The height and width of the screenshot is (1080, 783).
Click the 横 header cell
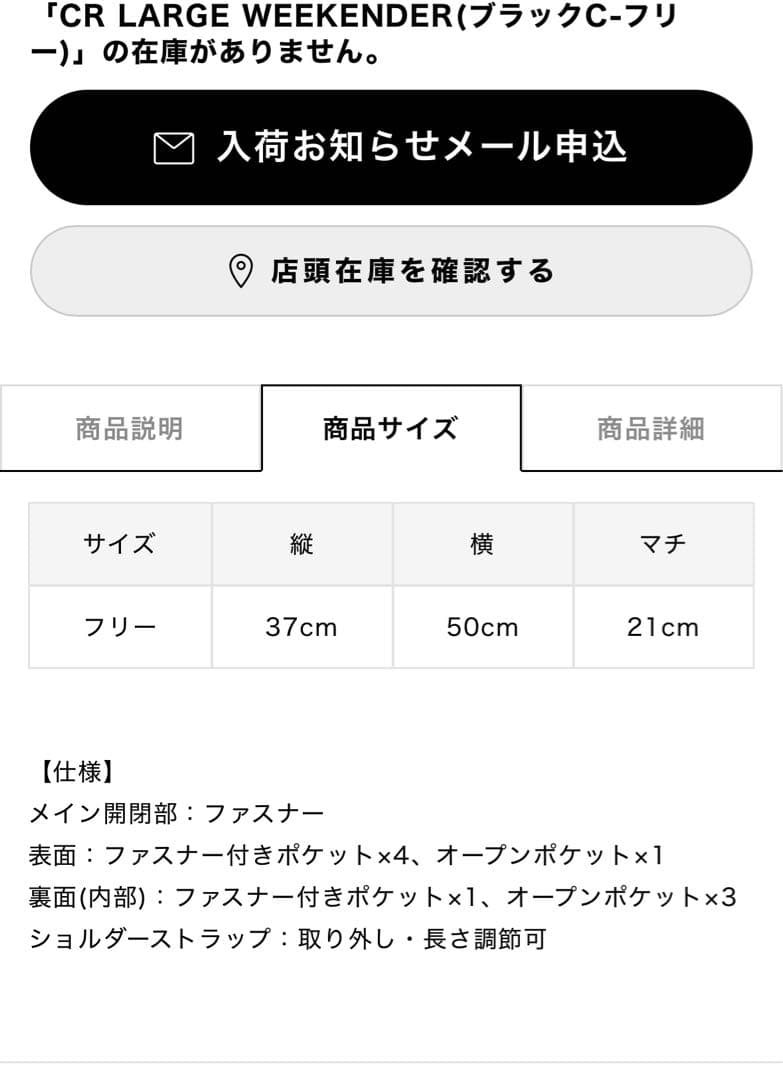pos(483,543)
